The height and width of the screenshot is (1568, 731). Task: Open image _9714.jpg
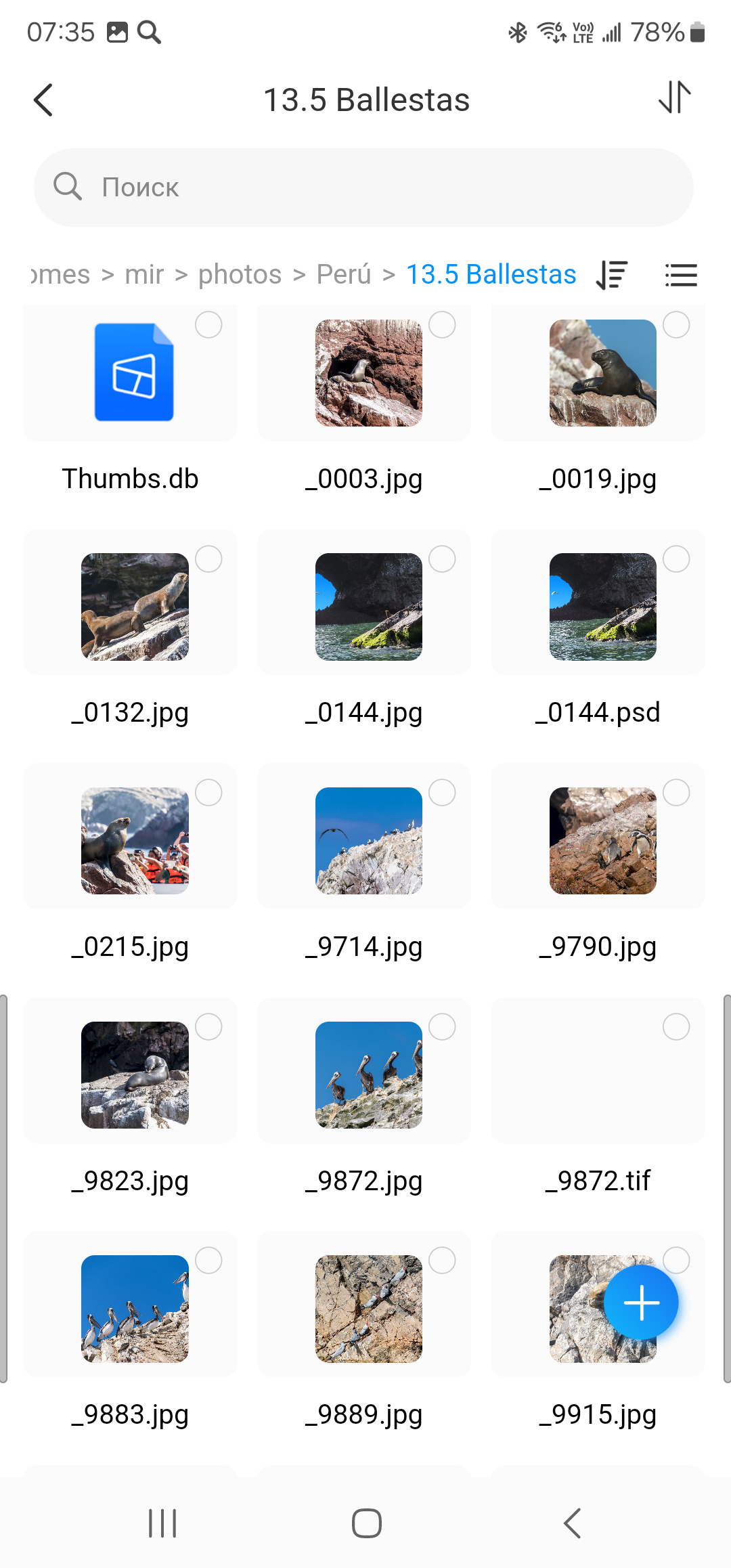pyautogui.click(x=368, y=840)
